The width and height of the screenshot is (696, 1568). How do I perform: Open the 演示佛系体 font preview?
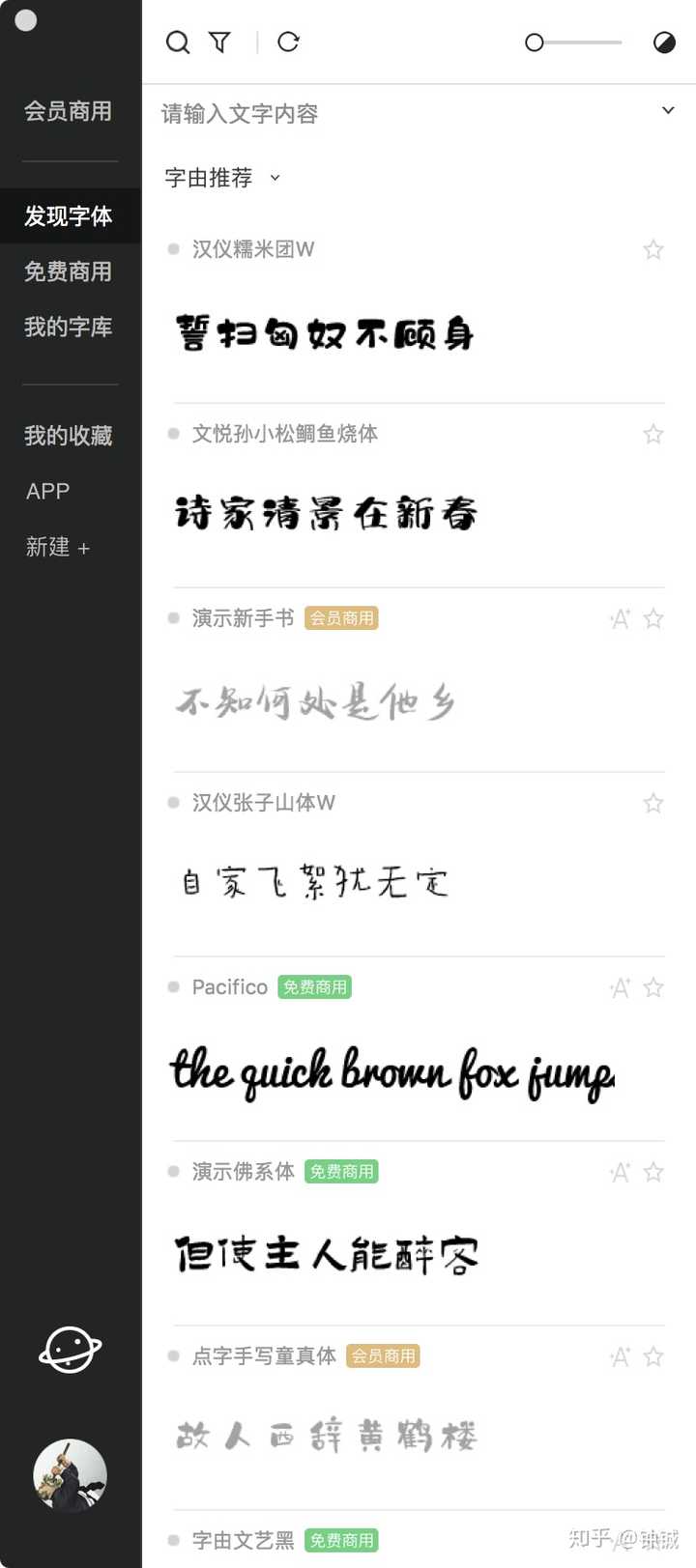click(327, 1254)
